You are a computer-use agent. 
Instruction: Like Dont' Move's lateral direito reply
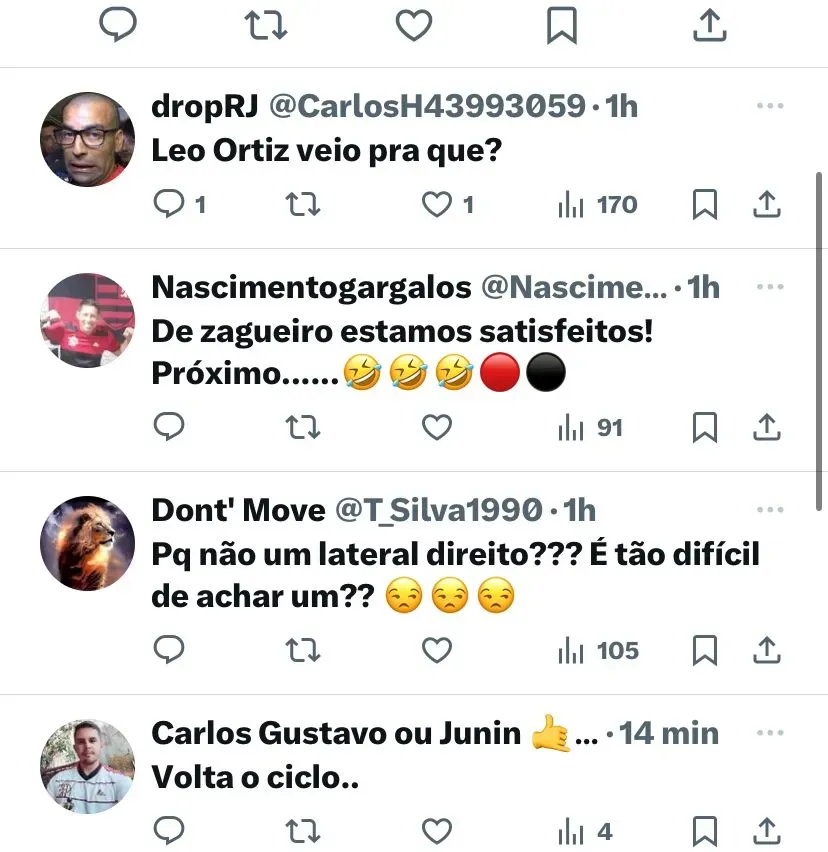point(437,651)
